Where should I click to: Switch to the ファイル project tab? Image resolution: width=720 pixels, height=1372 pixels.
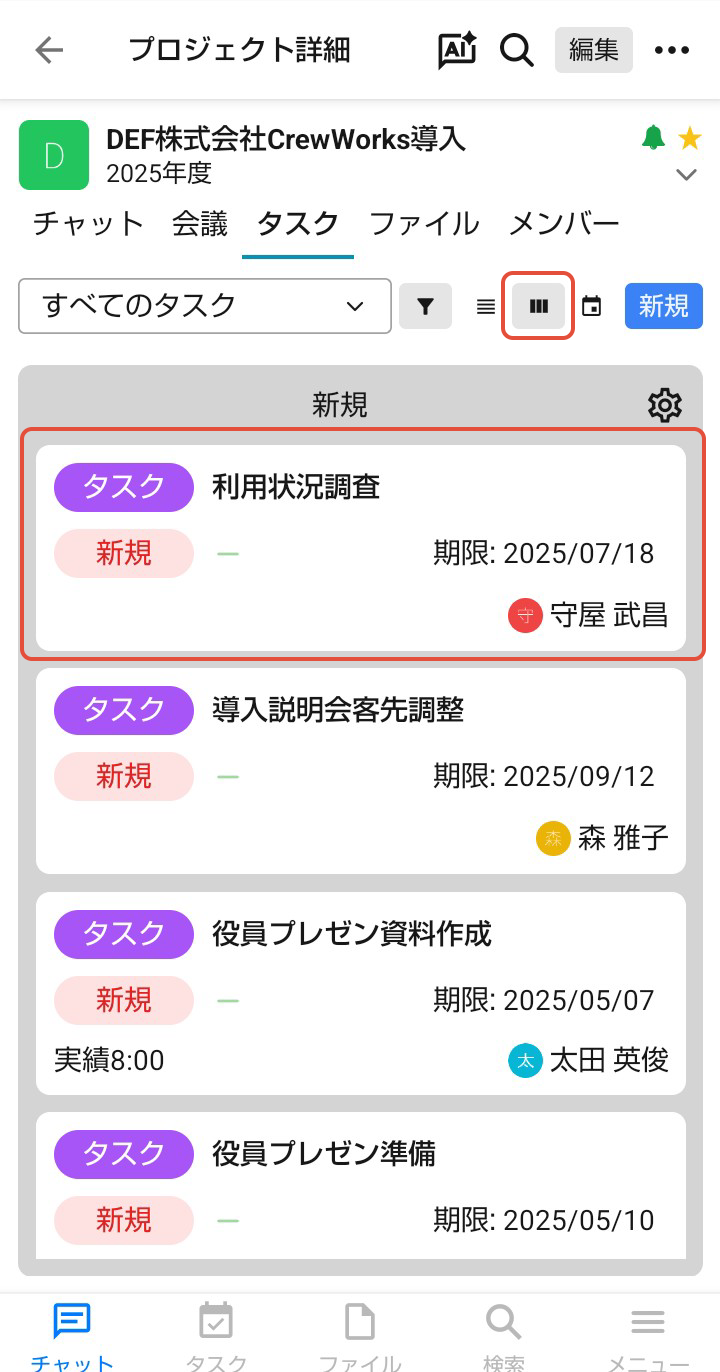[x=424, y=224]
